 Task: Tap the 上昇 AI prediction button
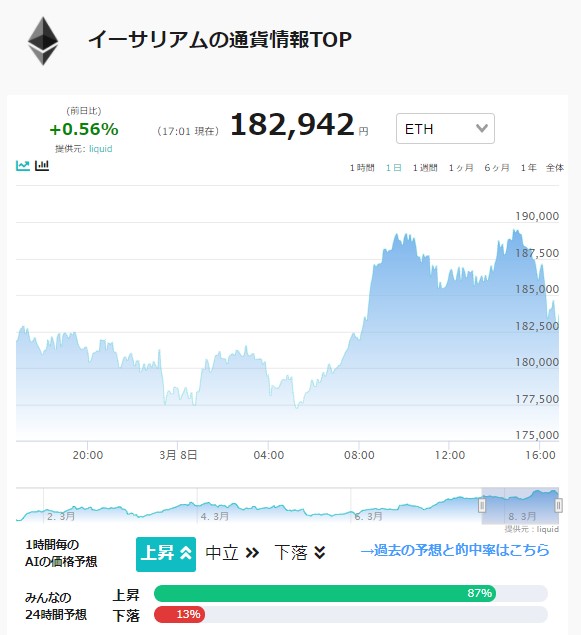point(166,554)
